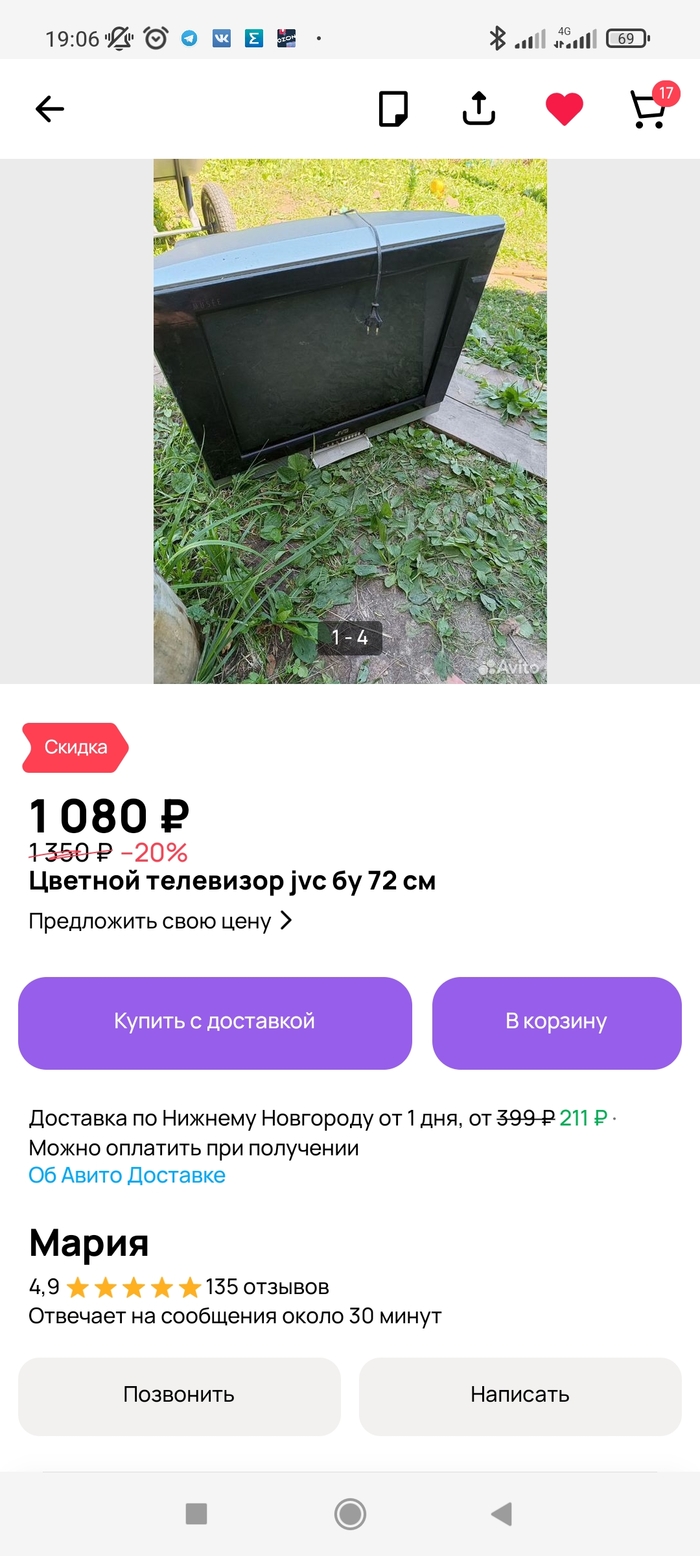The width and height of the screenshot is (700, 1556).
Task: Open "Об Авито Доставке" link
Action: pos(127,1175)
